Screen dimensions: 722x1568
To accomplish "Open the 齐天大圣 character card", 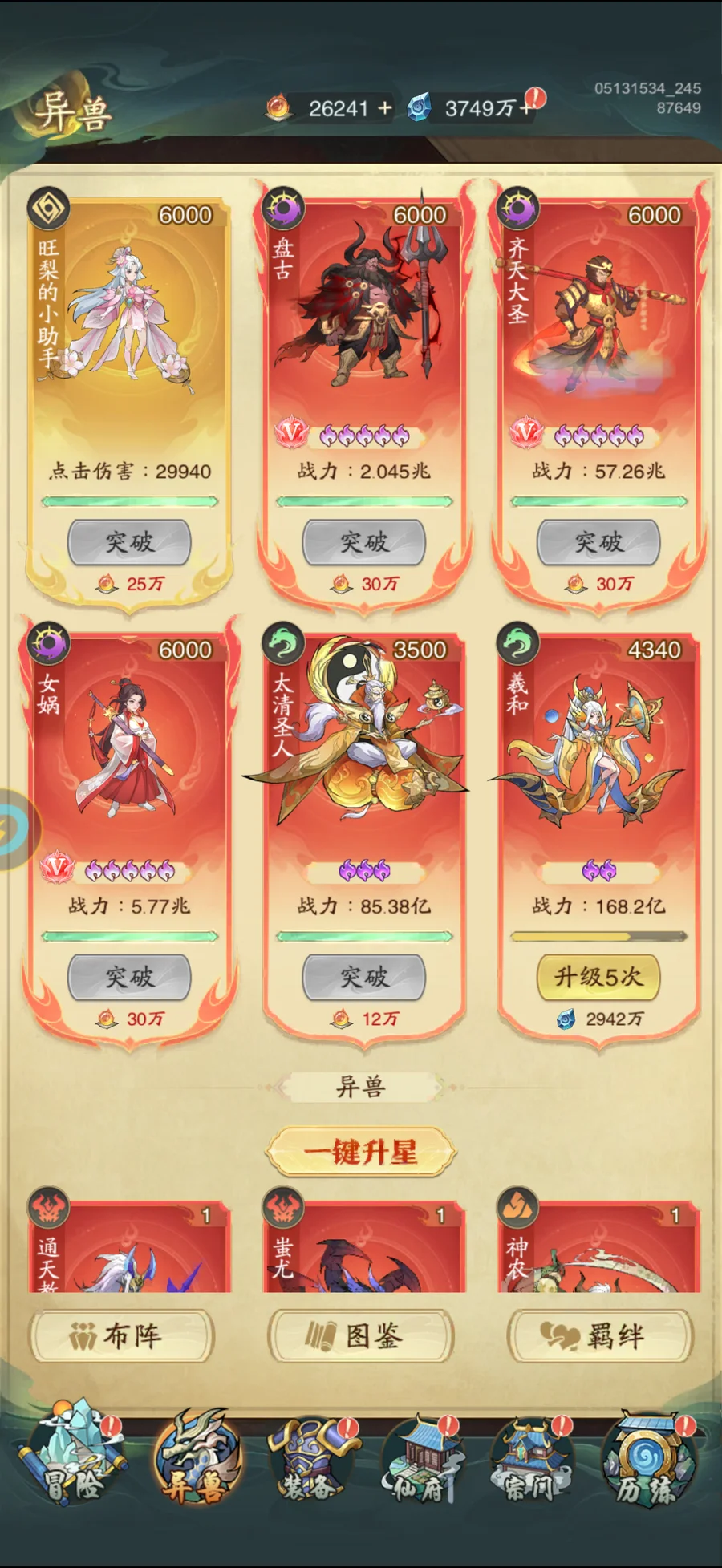I will 598,321.
